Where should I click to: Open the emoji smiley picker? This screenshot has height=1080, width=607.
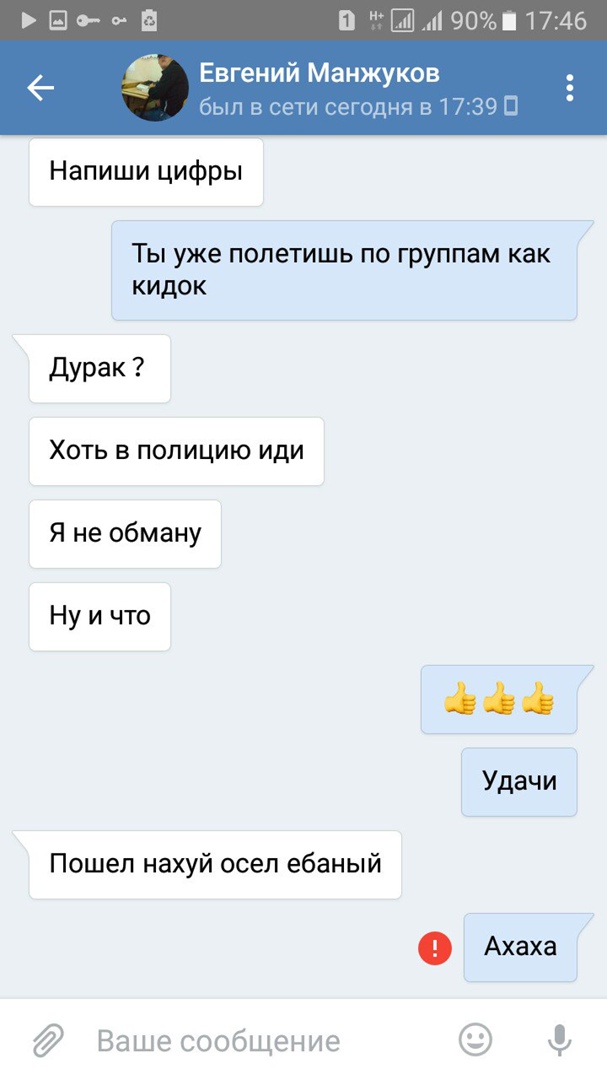click(476, 1040)
